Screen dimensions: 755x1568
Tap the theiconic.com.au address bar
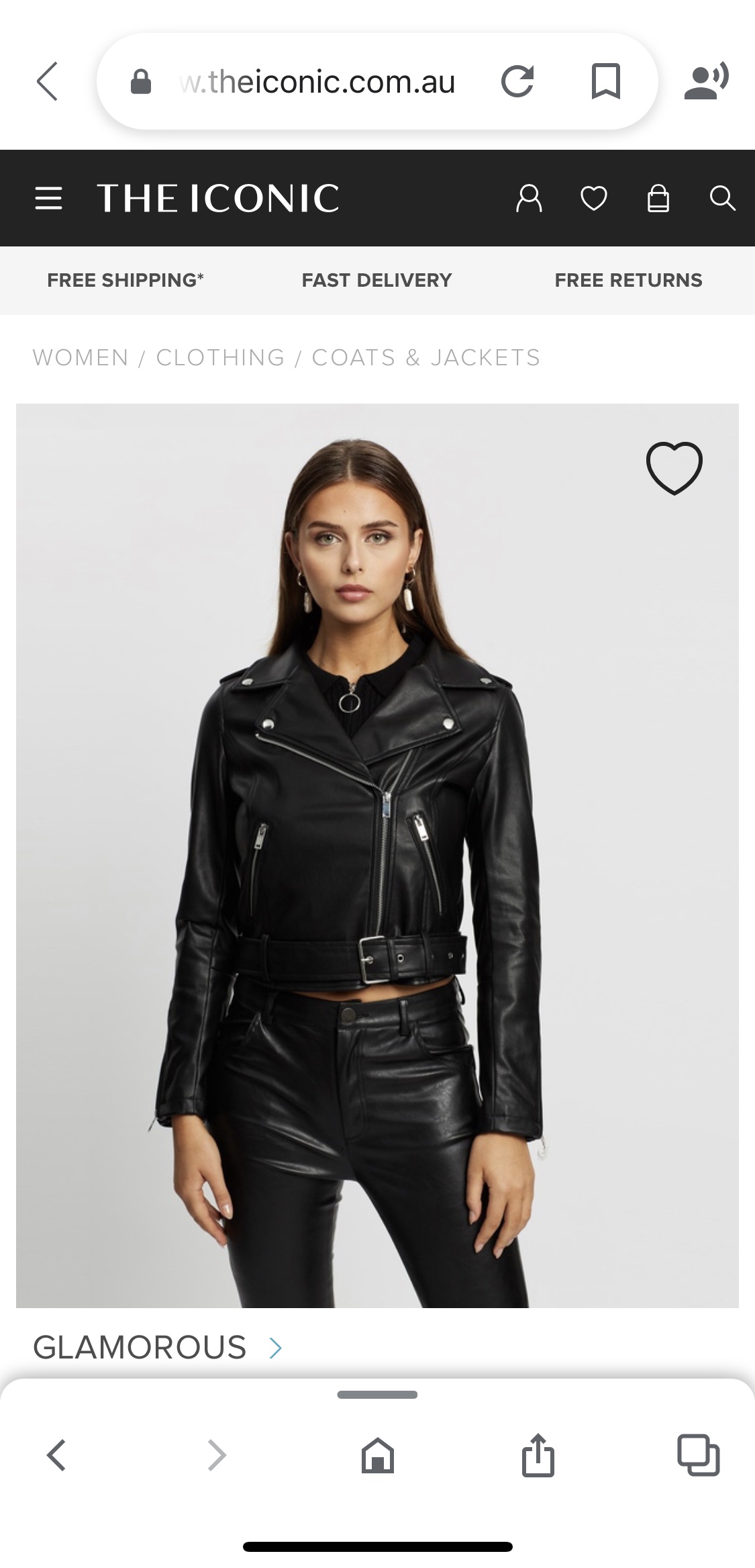[317, 82]
